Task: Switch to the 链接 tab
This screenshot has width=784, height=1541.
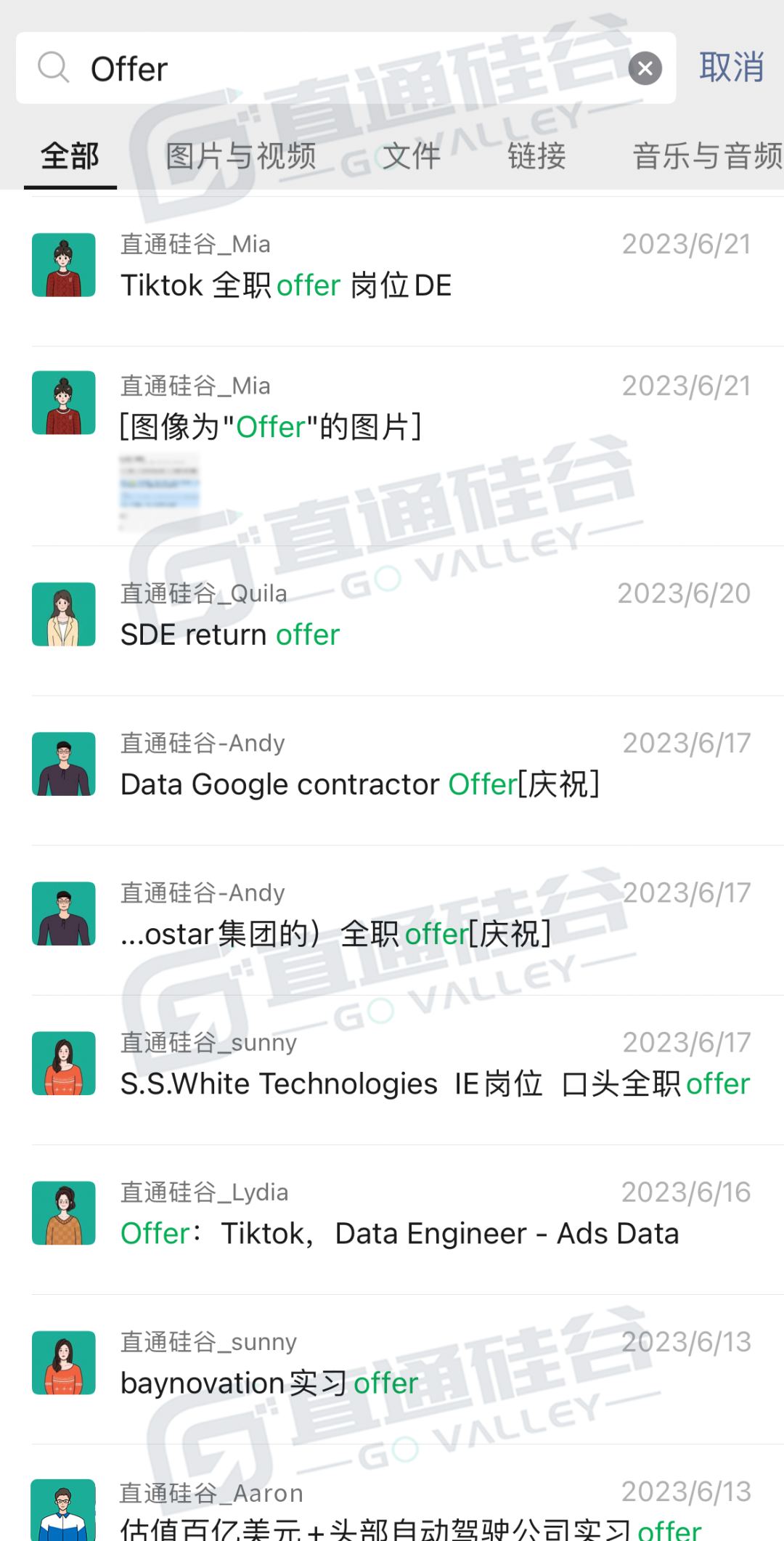Action: tap(536, 156)
